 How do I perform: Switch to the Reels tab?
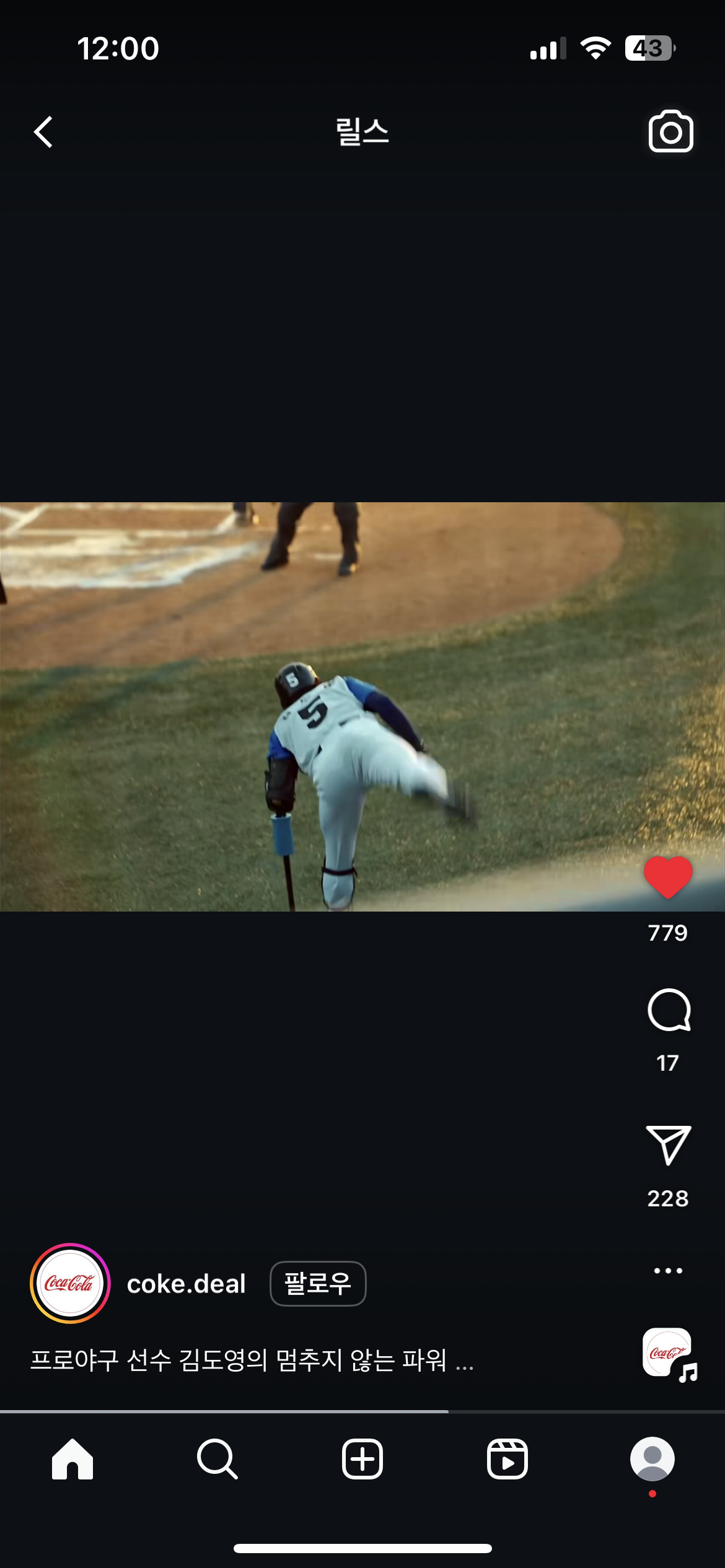pyautogui.click(x=507, y=1459)
